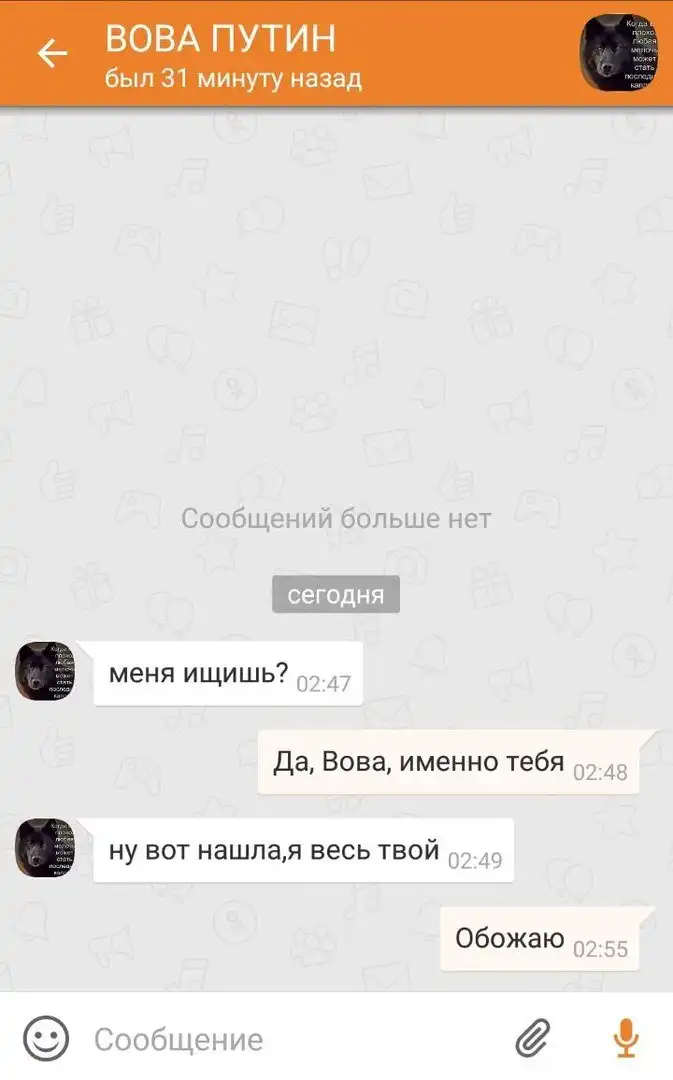Open ВОВА ПУТИН contact info from the title
Viewport: 673px width, 1080px height.
coord(220,39)
